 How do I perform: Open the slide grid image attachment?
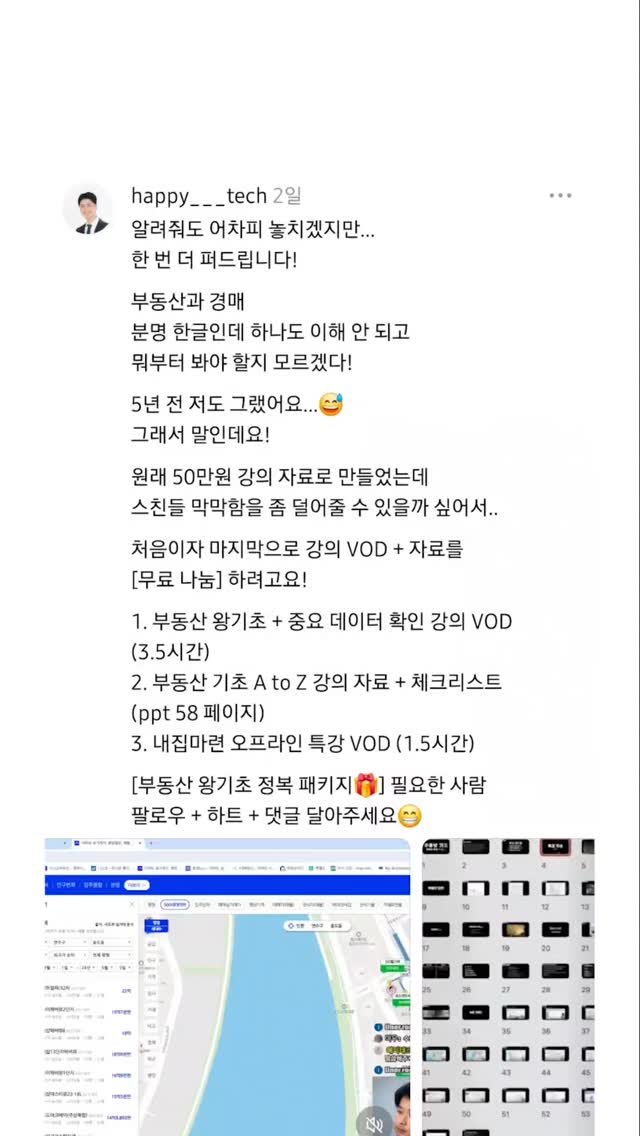(x=508, y=985)
